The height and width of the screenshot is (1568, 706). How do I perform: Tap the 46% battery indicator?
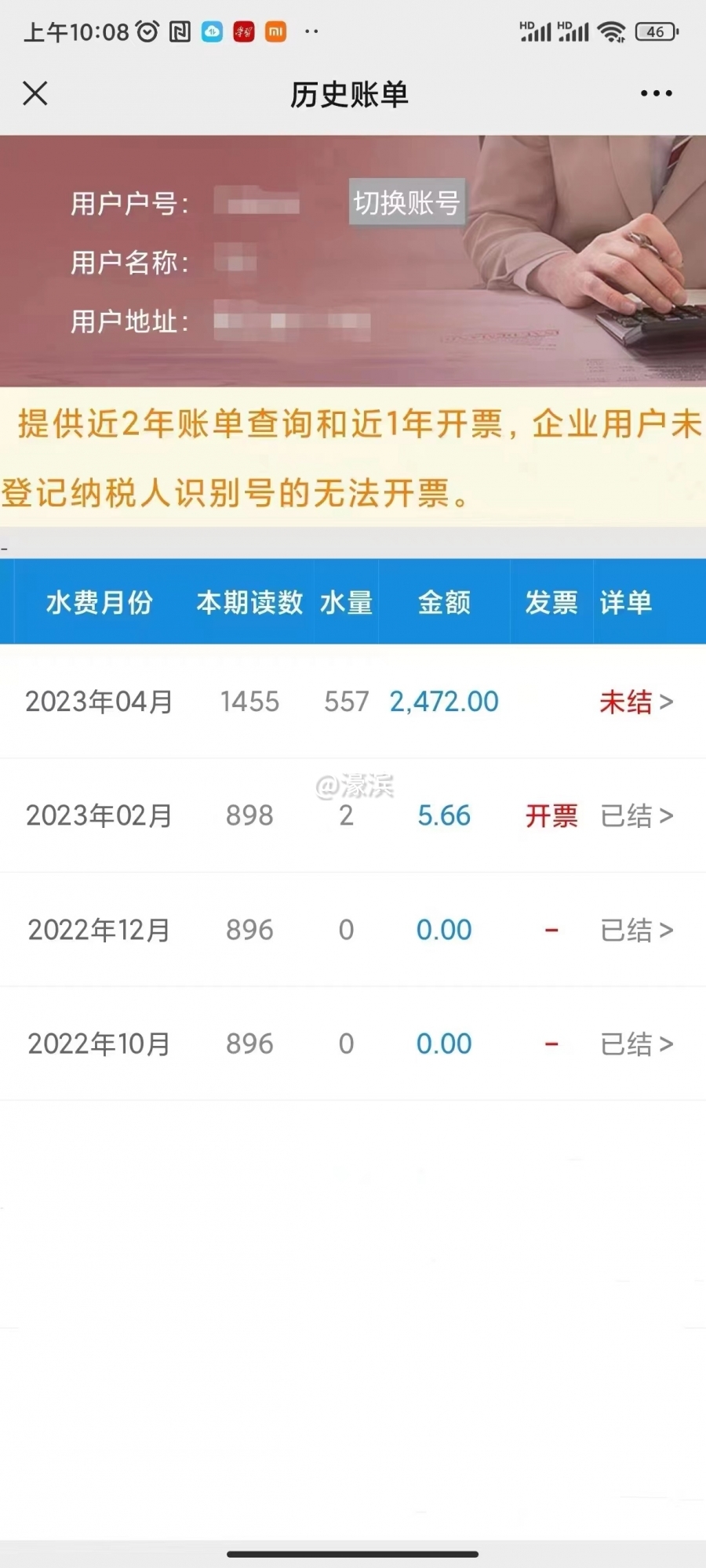click(x=656, y=31)
